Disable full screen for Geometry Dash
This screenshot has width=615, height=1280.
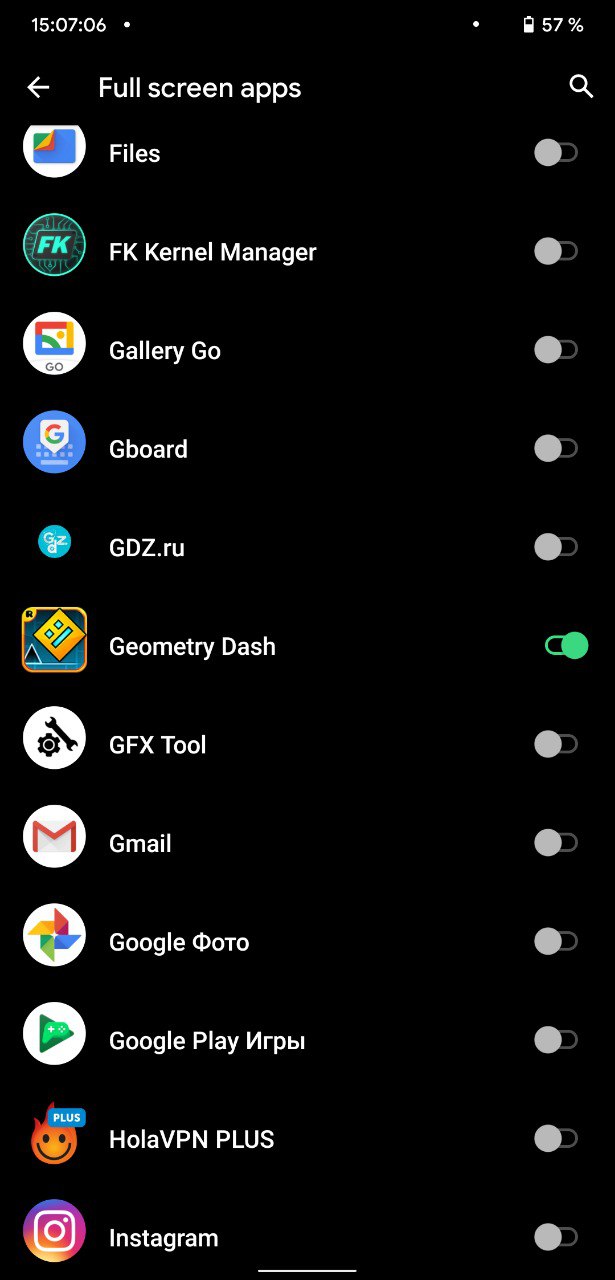pyautogui.click(x=566, y=646)
